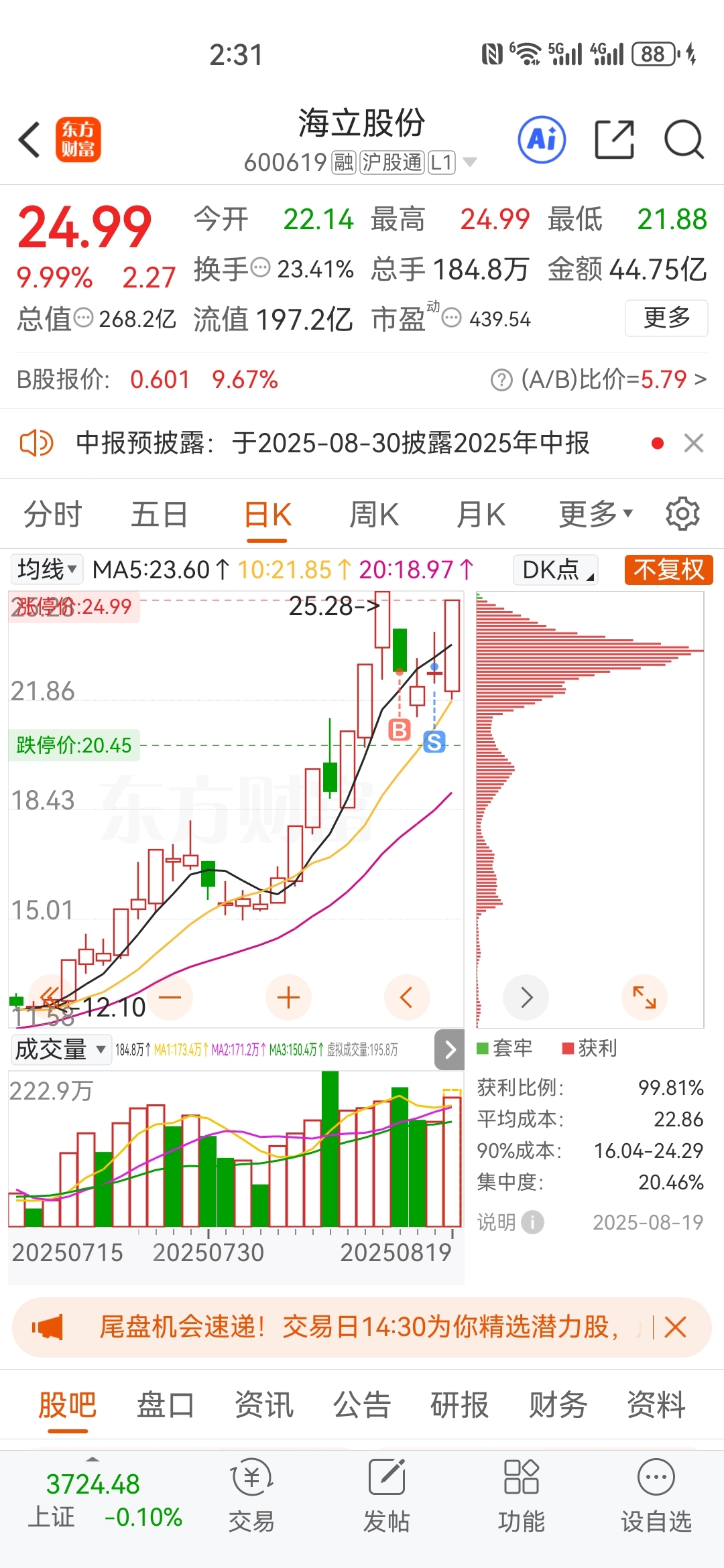This screenshot has width=724, height=1568.
Task: Switch to 分时 chart tab
Action: point(53,515)
